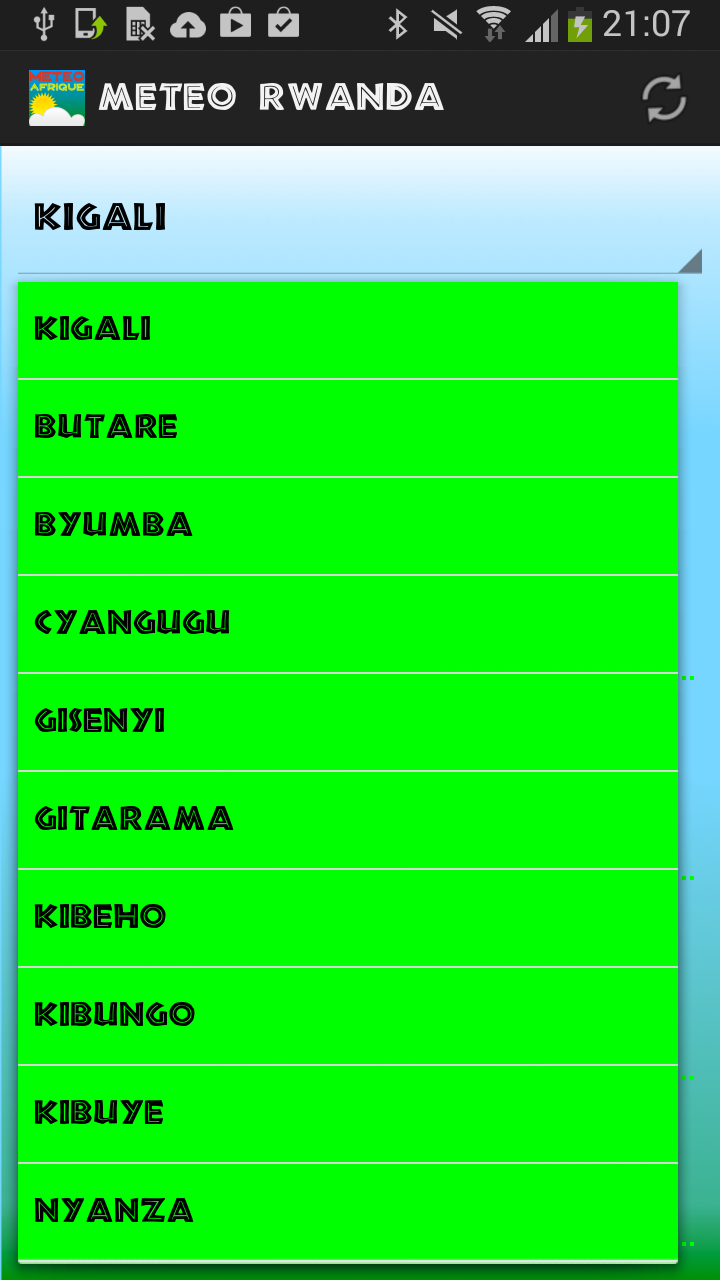Choose Kibuye as the city
The height and width of the screenshot is (1280, 720).
click(347, 1114)
